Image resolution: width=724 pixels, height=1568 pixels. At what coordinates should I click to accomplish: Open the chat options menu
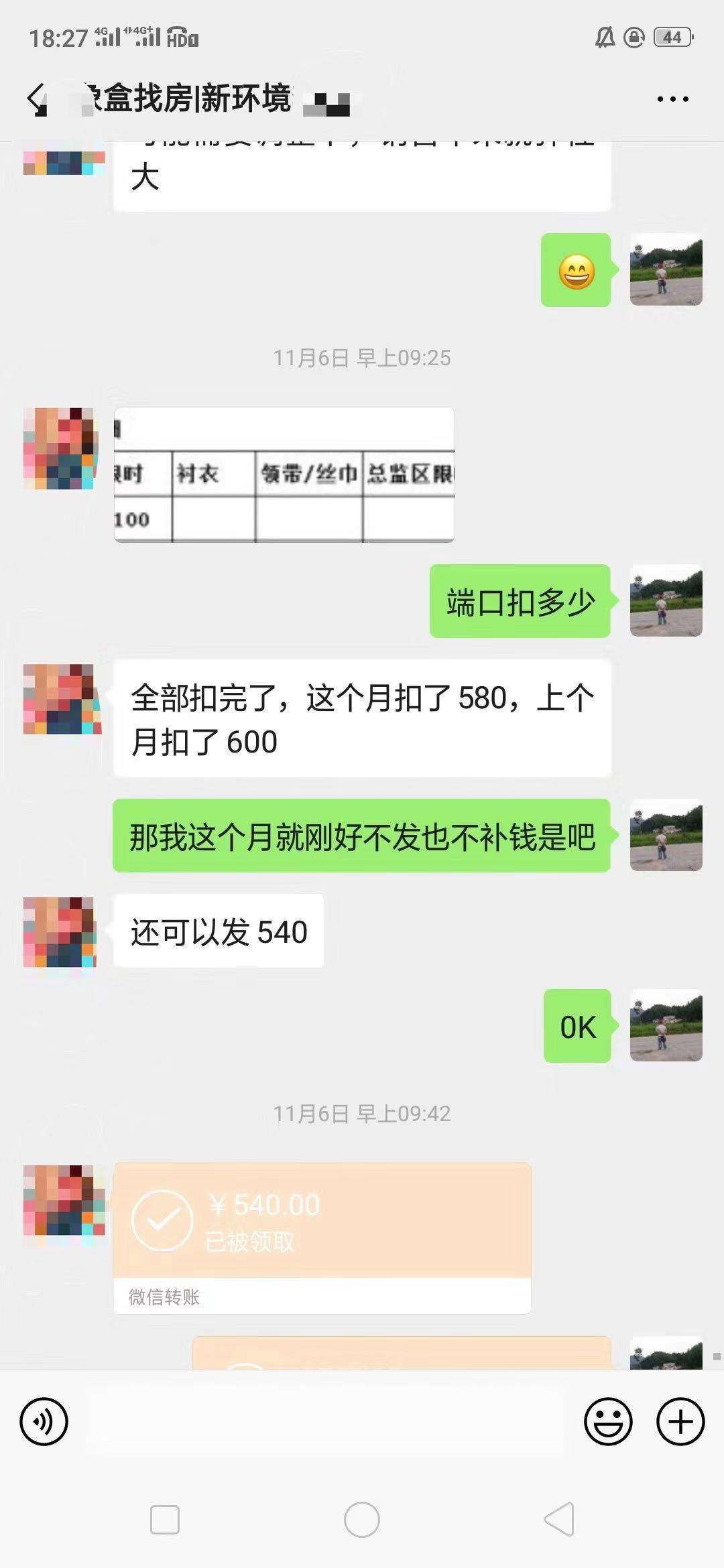tap(672, 99)
